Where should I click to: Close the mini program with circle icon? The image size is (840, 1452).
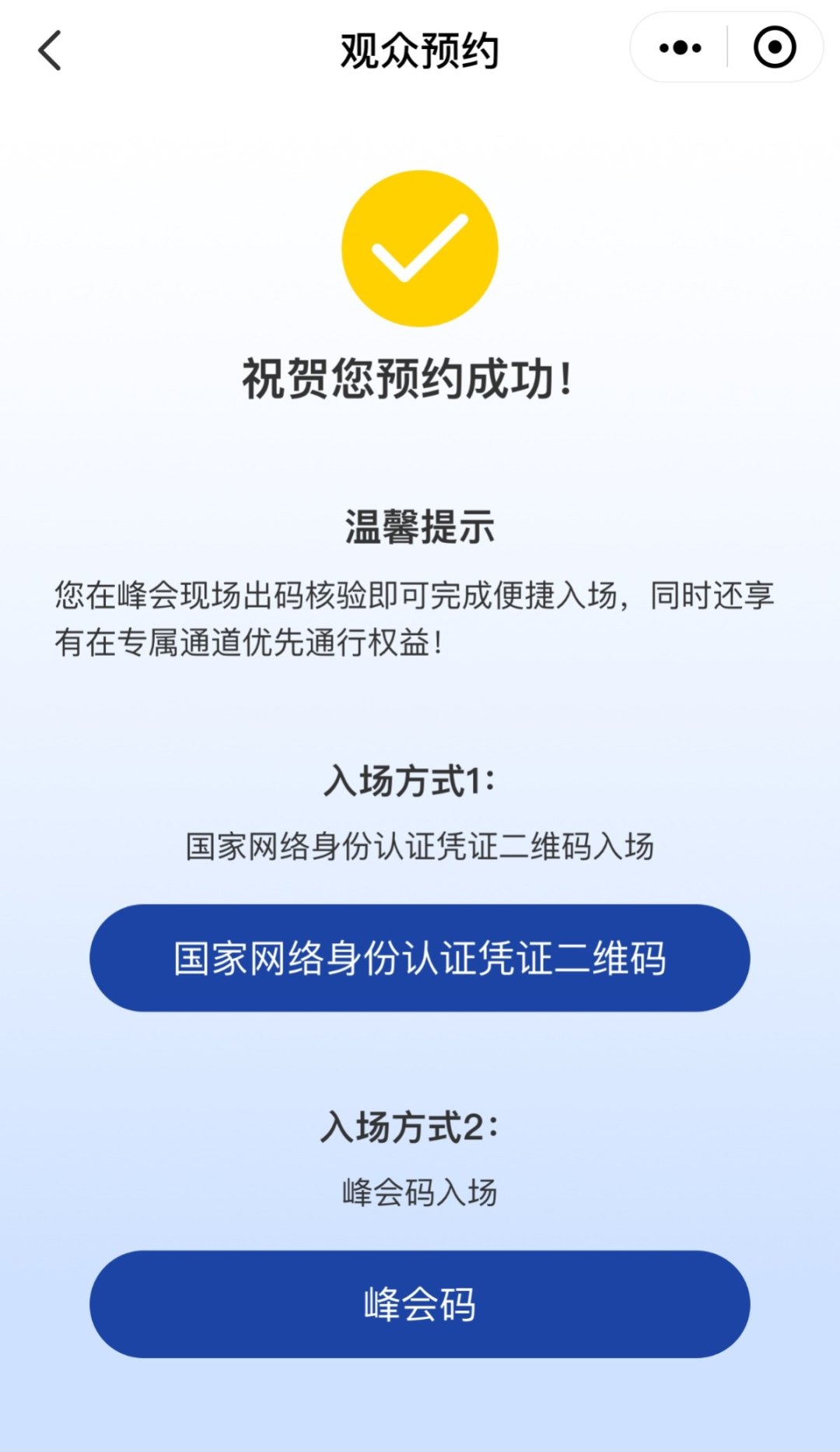pos(775,48)
